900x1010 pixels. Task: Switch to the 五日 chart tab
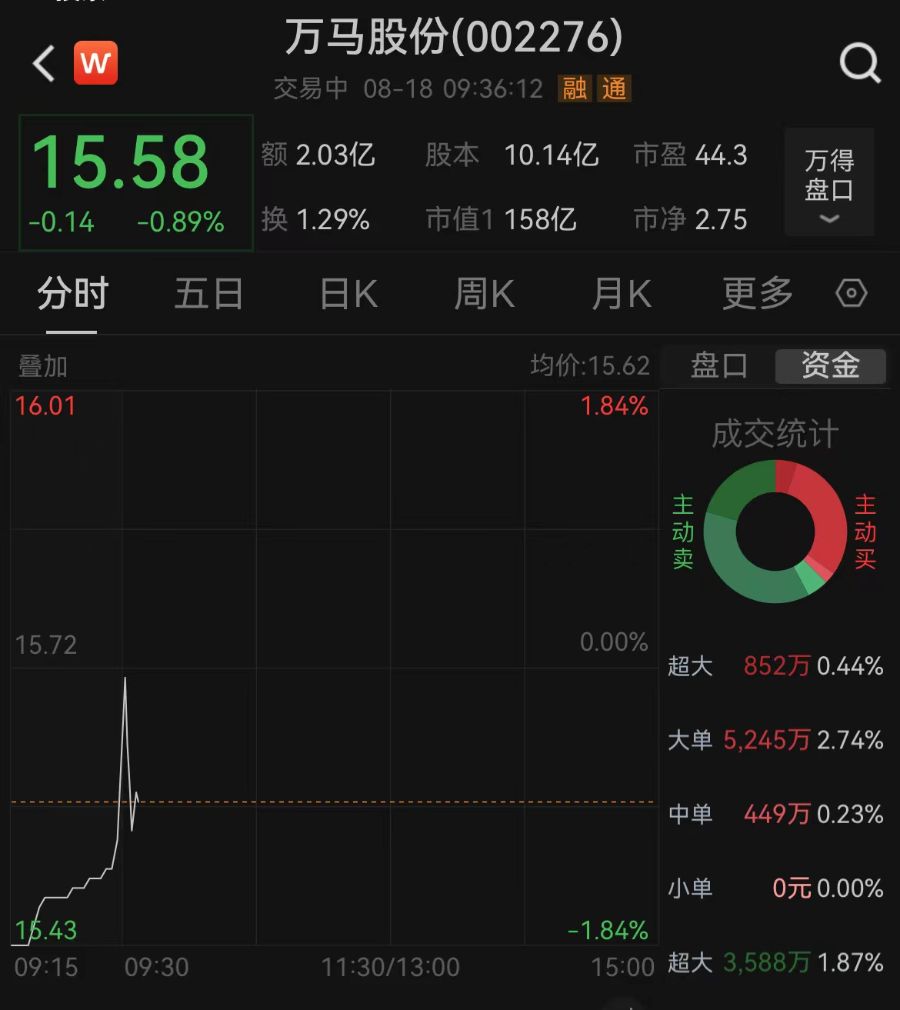[x=209, y=294]
